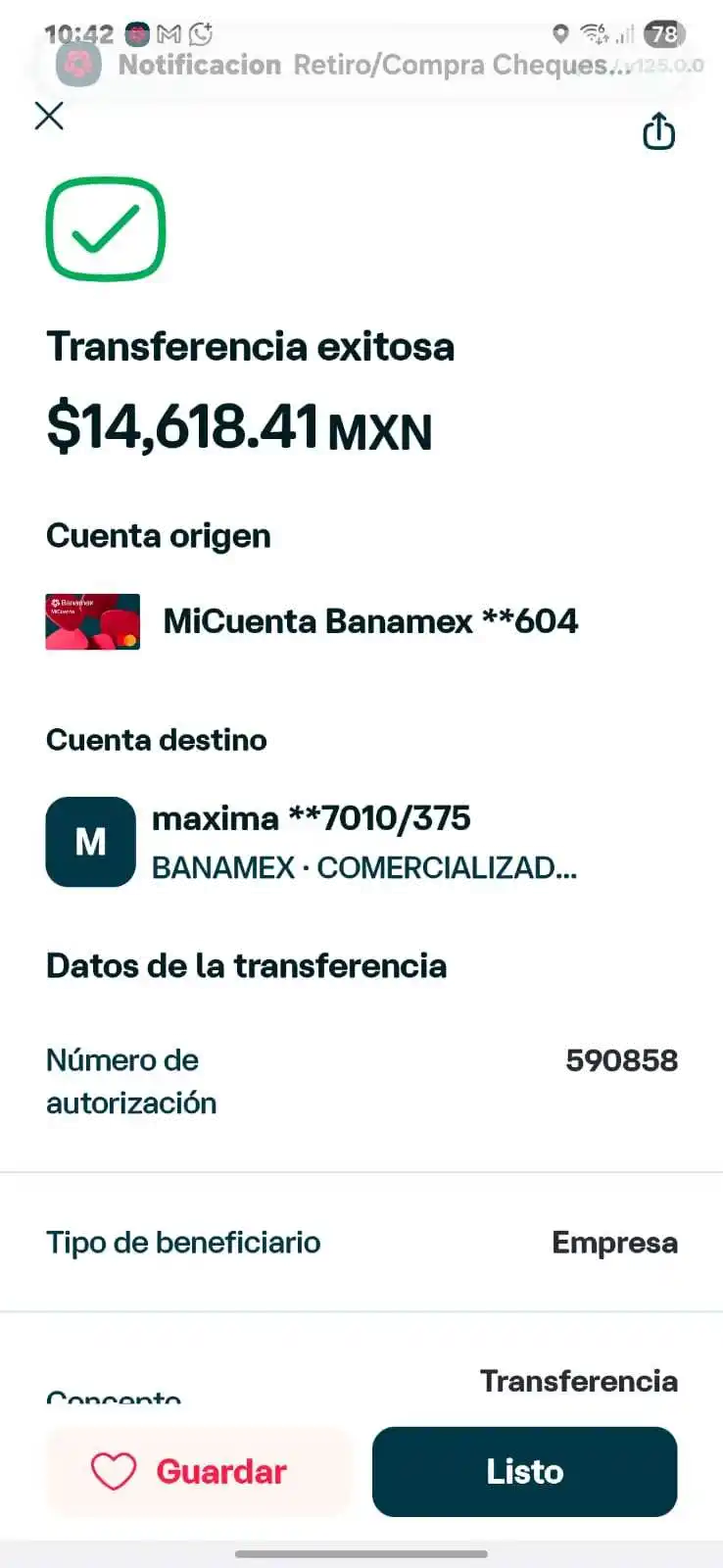
Task: Tap the Listo button to finish
Action: (524, 1471)
